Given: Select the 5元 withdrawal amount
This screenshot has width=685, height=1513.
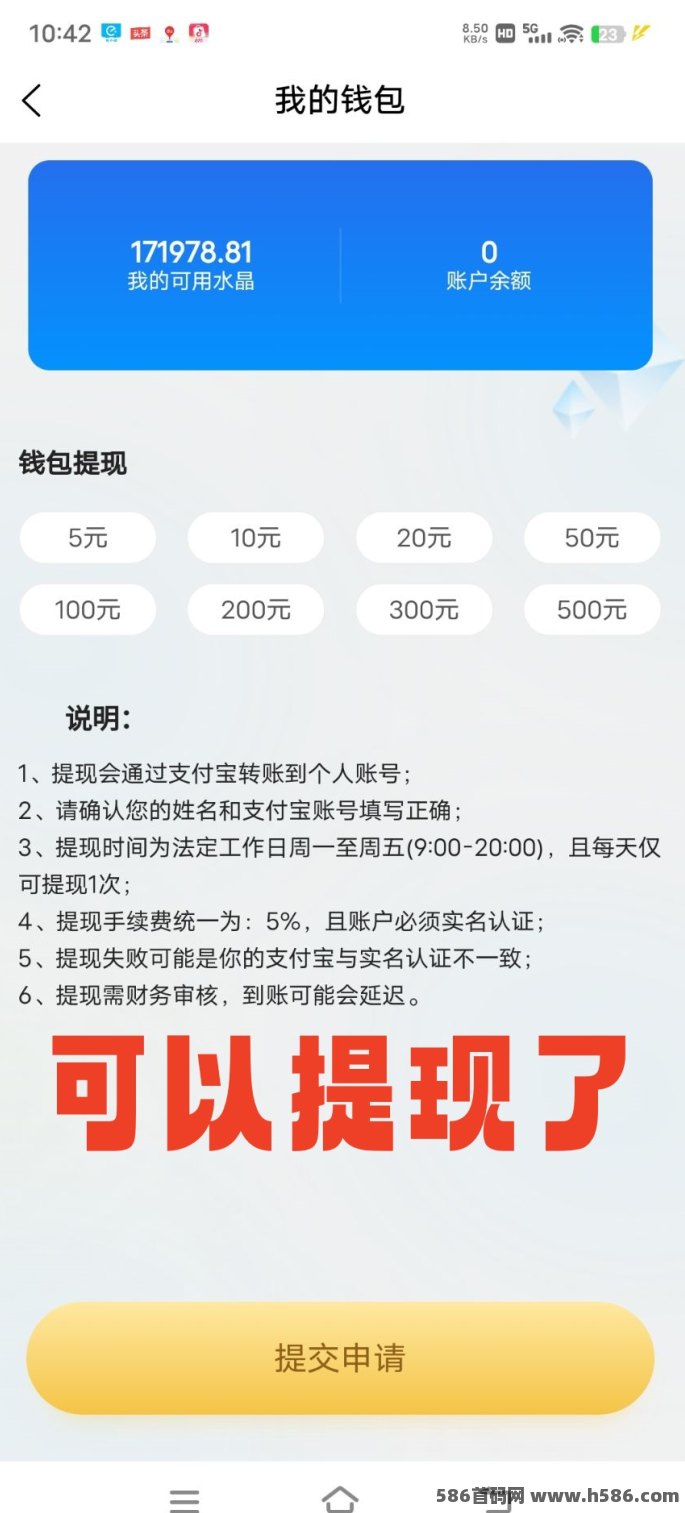Looking at the screenshot, I should coord(88,538).
